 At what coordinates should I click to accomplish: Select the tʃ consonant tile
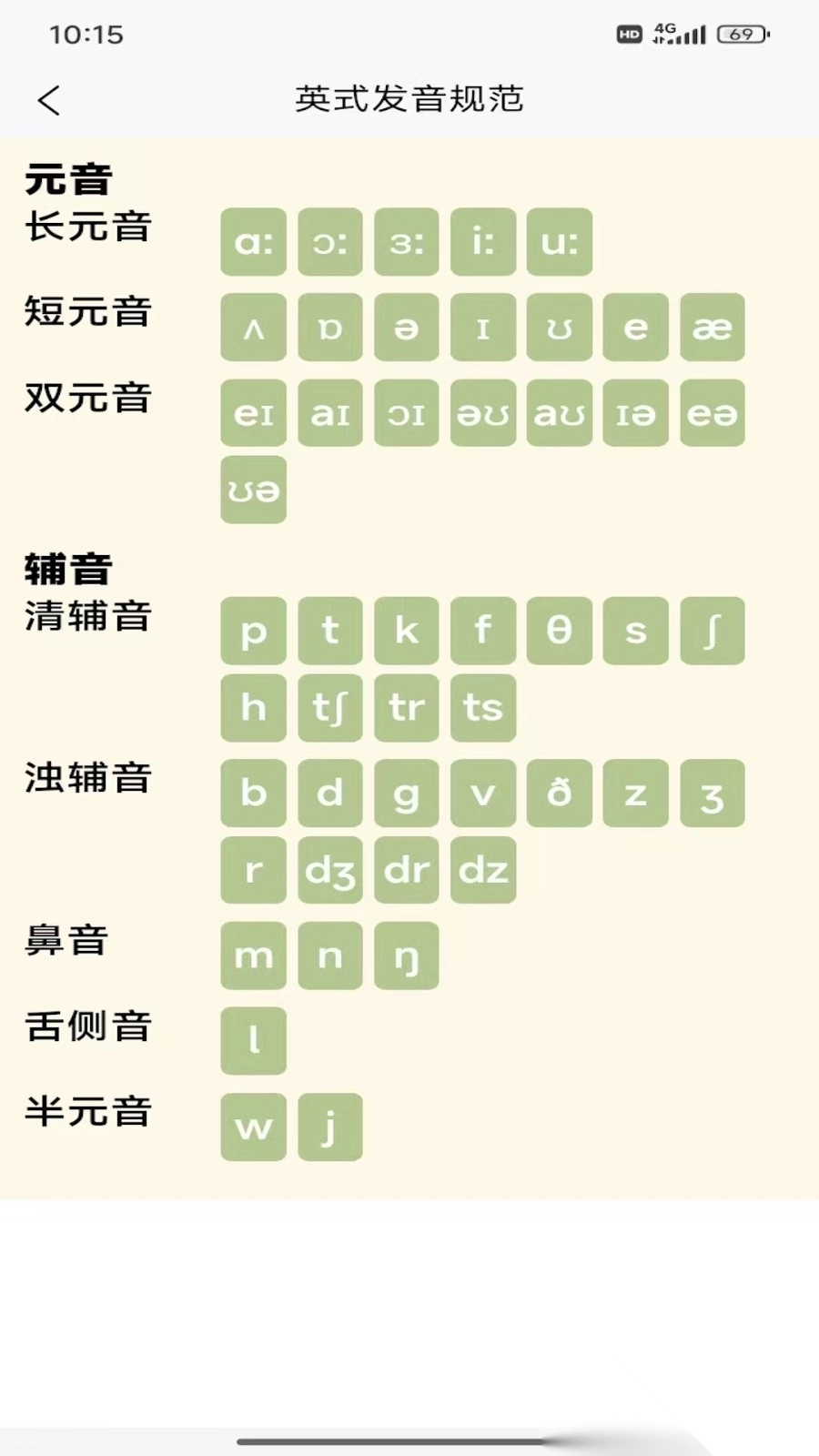tap(329, 707)
